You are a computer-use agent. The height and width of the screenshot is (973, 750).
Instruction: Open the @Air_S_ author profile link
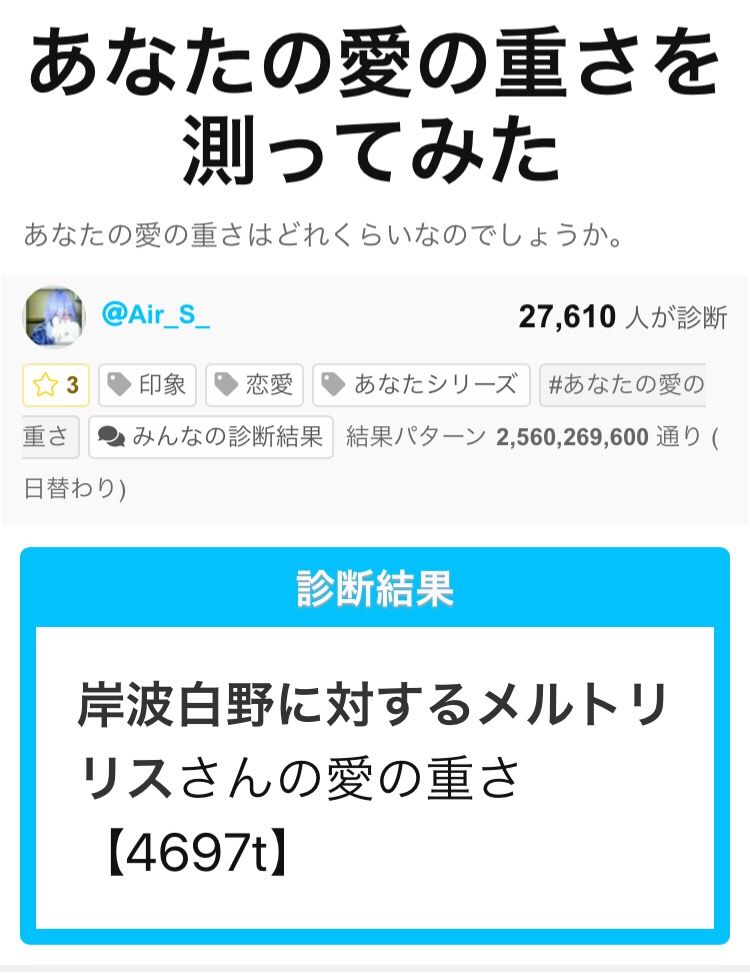[156, 316]
